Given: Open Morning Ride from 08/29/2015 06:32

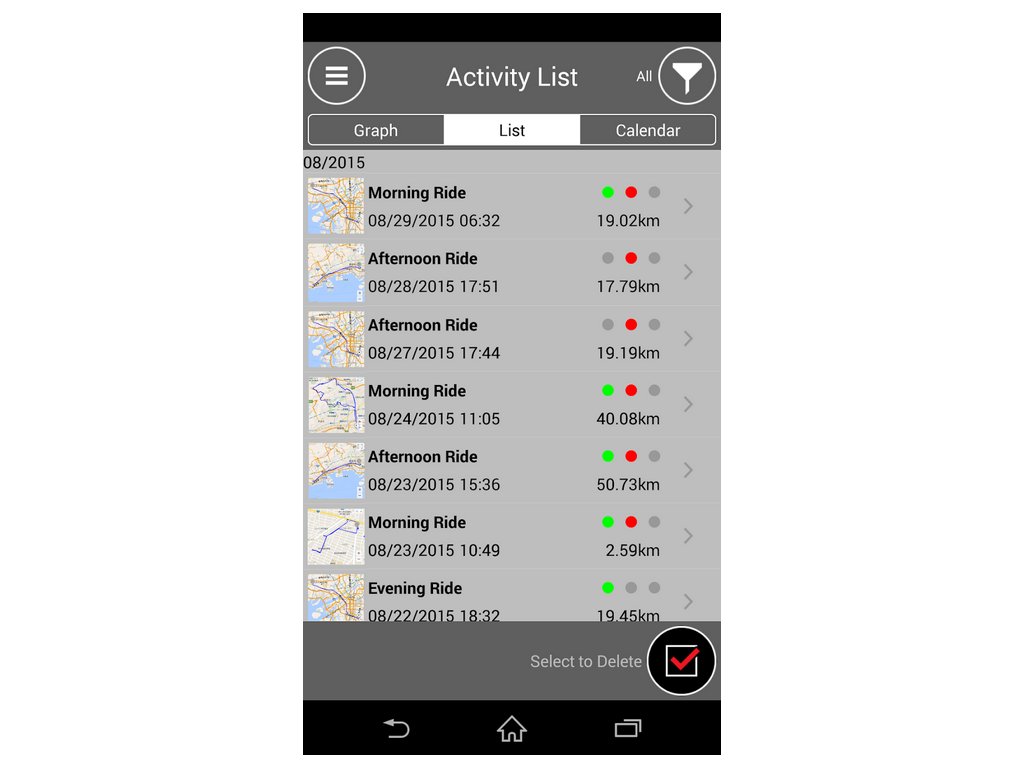Looking at the screenshot, I should tap(511, 206).
